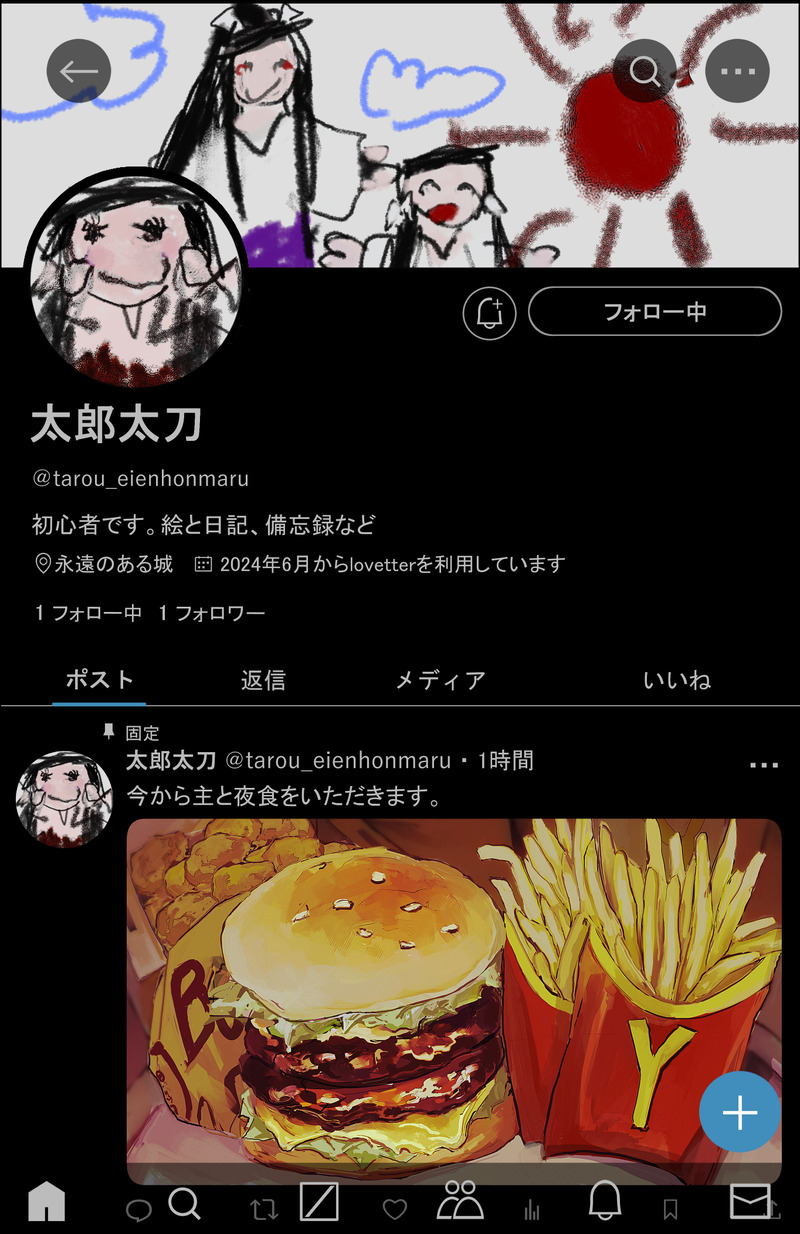Select the ポスト tab
Viewport: 800px width, 1234px height.
point(99,680)
